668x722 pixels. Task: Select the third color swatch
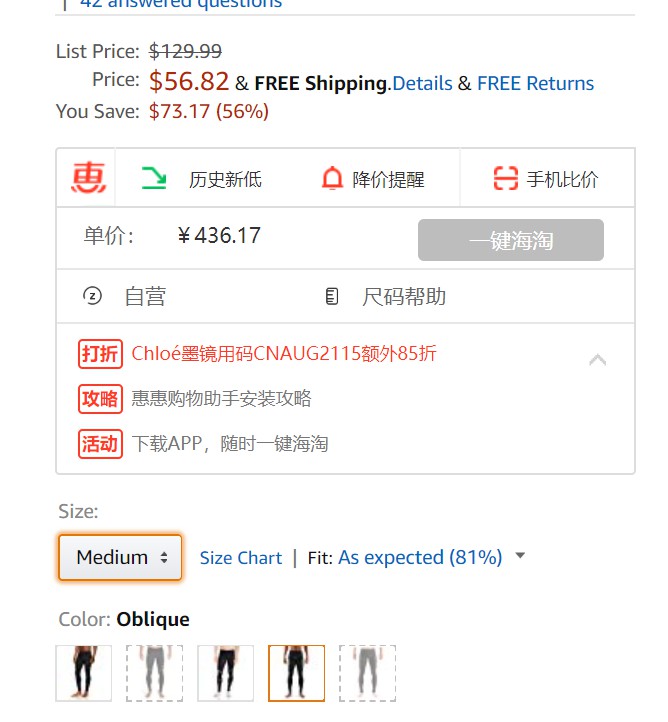[x=226, y=672]
